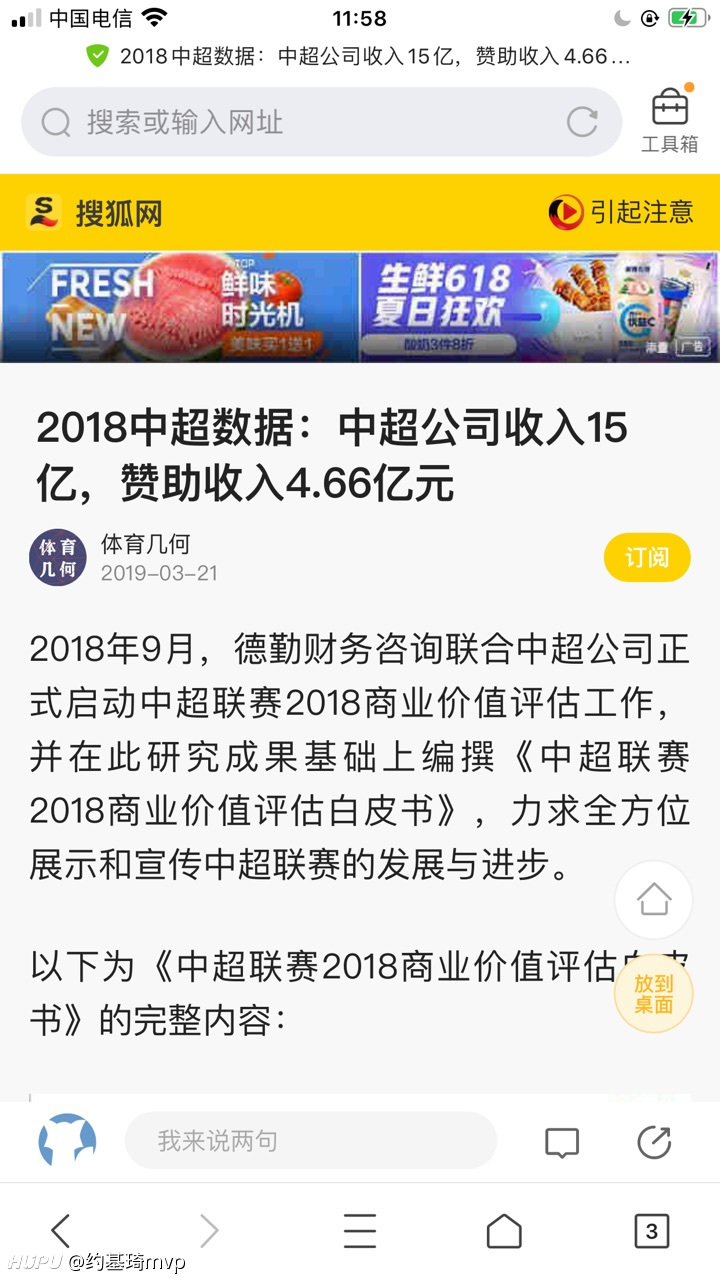Open the 搜狐网 home logo

click(95, 212)
